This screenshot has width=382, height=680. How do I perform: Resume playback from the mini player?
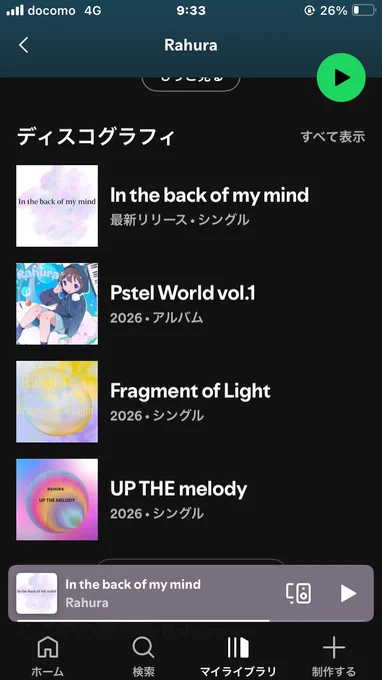click(x=348, y=593)
